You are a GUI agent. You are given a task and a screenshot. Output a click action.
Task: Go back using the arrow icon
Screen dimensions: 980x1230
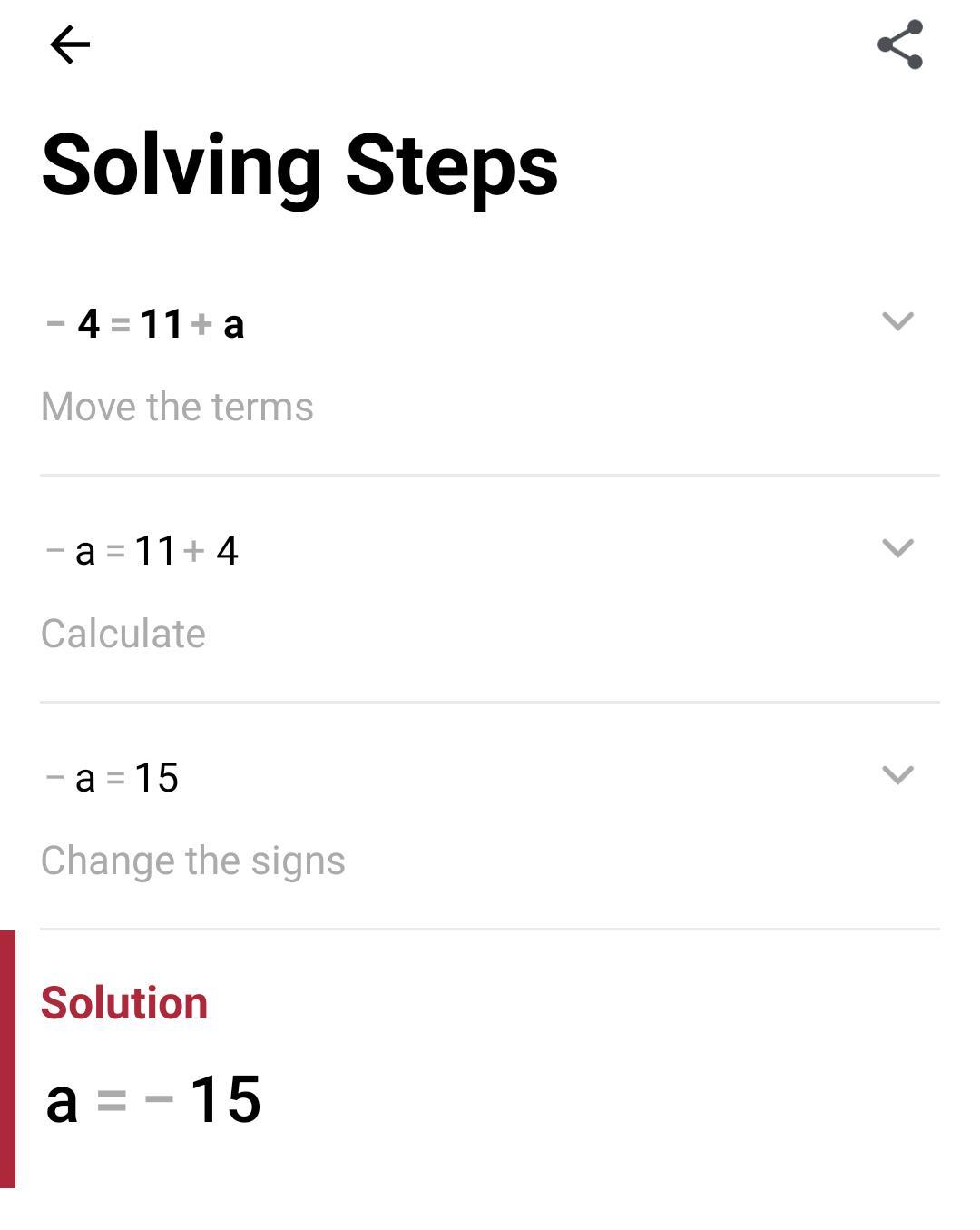pyautogui.click(x=70, y=44)
